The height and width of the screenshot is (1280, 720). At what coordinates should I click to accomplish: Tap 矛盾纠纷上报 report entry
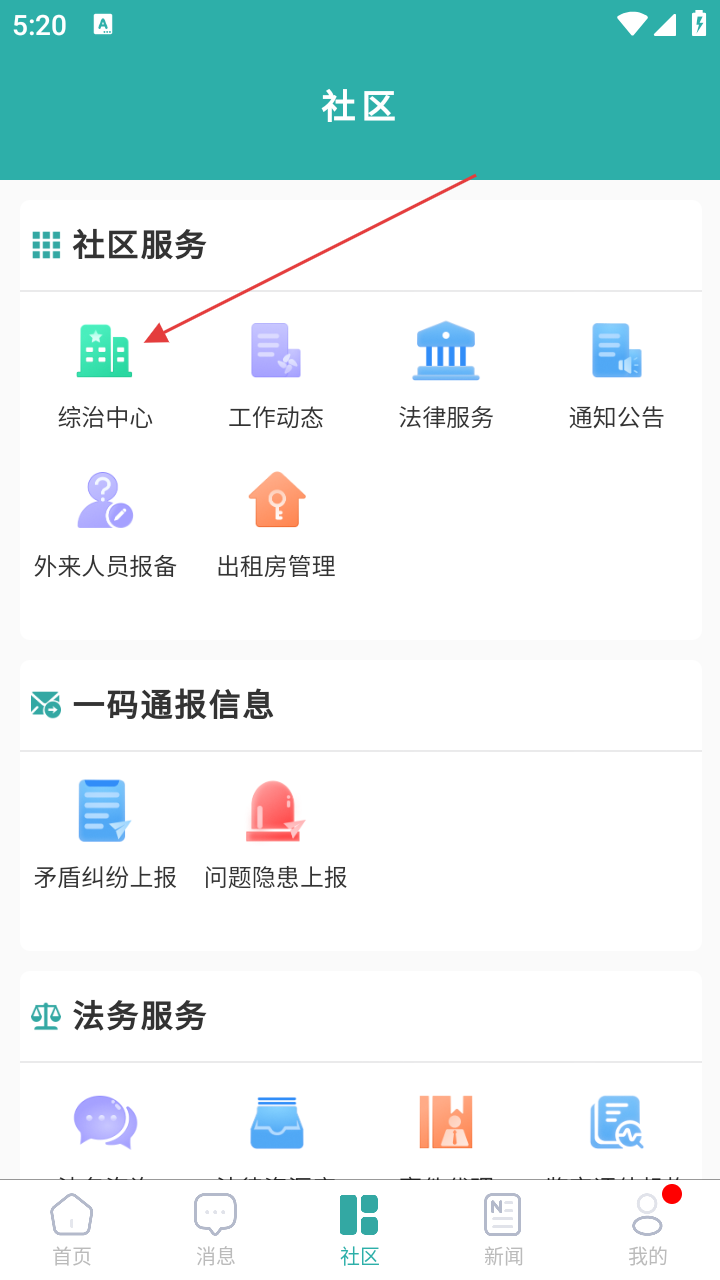[x=105, y=836]
